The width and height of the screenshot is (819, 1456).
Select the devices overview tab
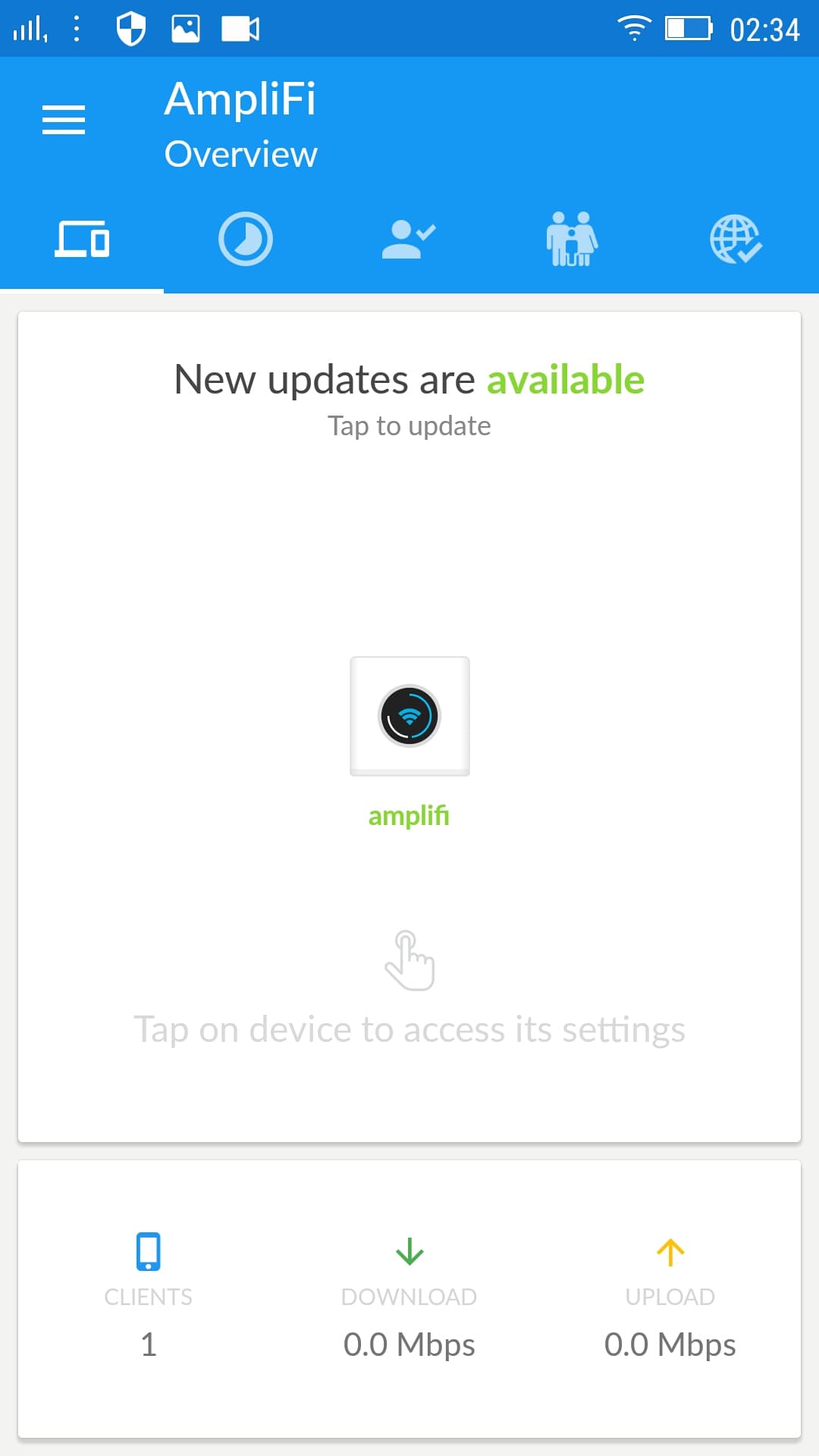click(x=82, y=240)
